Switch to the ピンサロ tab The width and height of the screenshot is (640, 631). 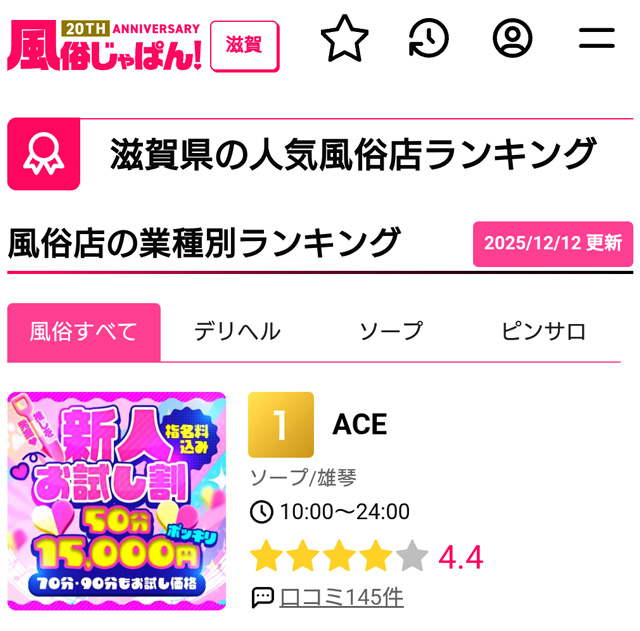544,332
